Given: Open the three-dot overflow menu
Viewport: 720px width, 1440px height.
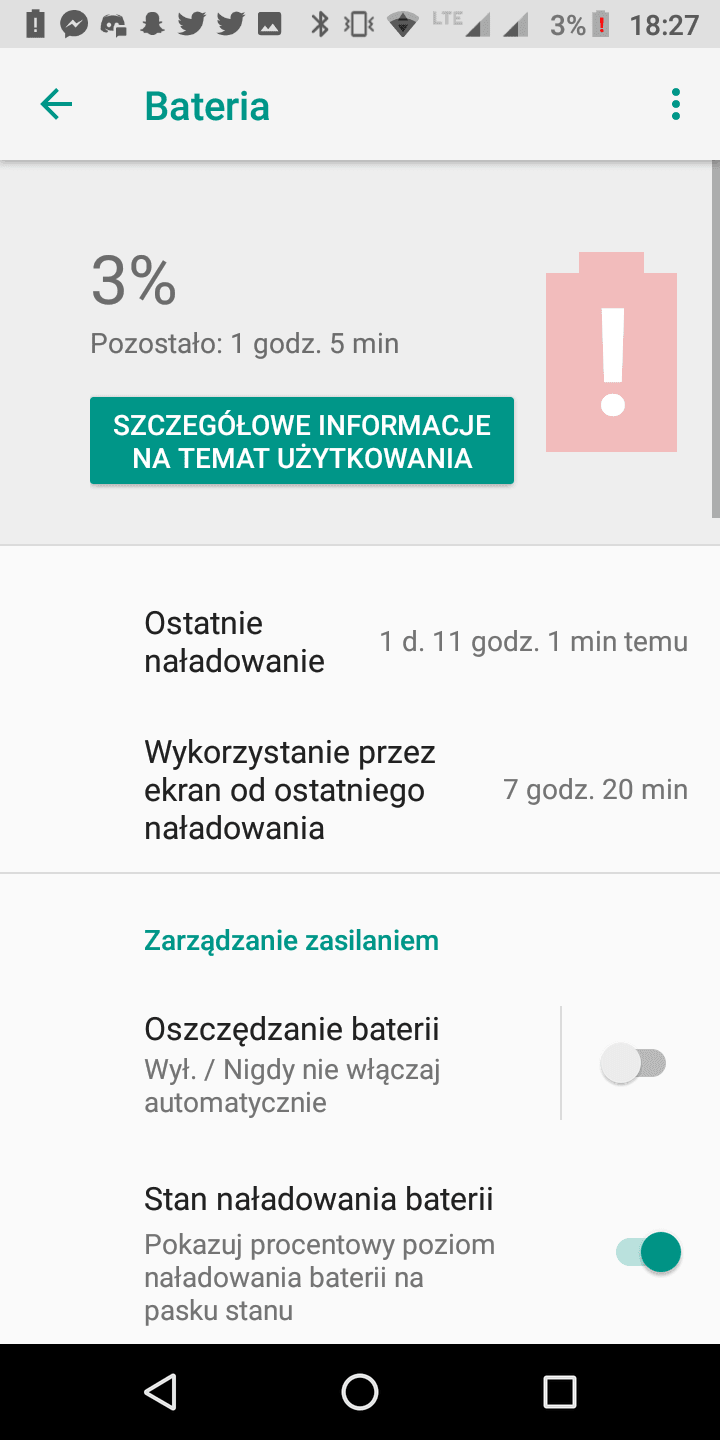Looking at the screenshot, I should coord(676,104).
